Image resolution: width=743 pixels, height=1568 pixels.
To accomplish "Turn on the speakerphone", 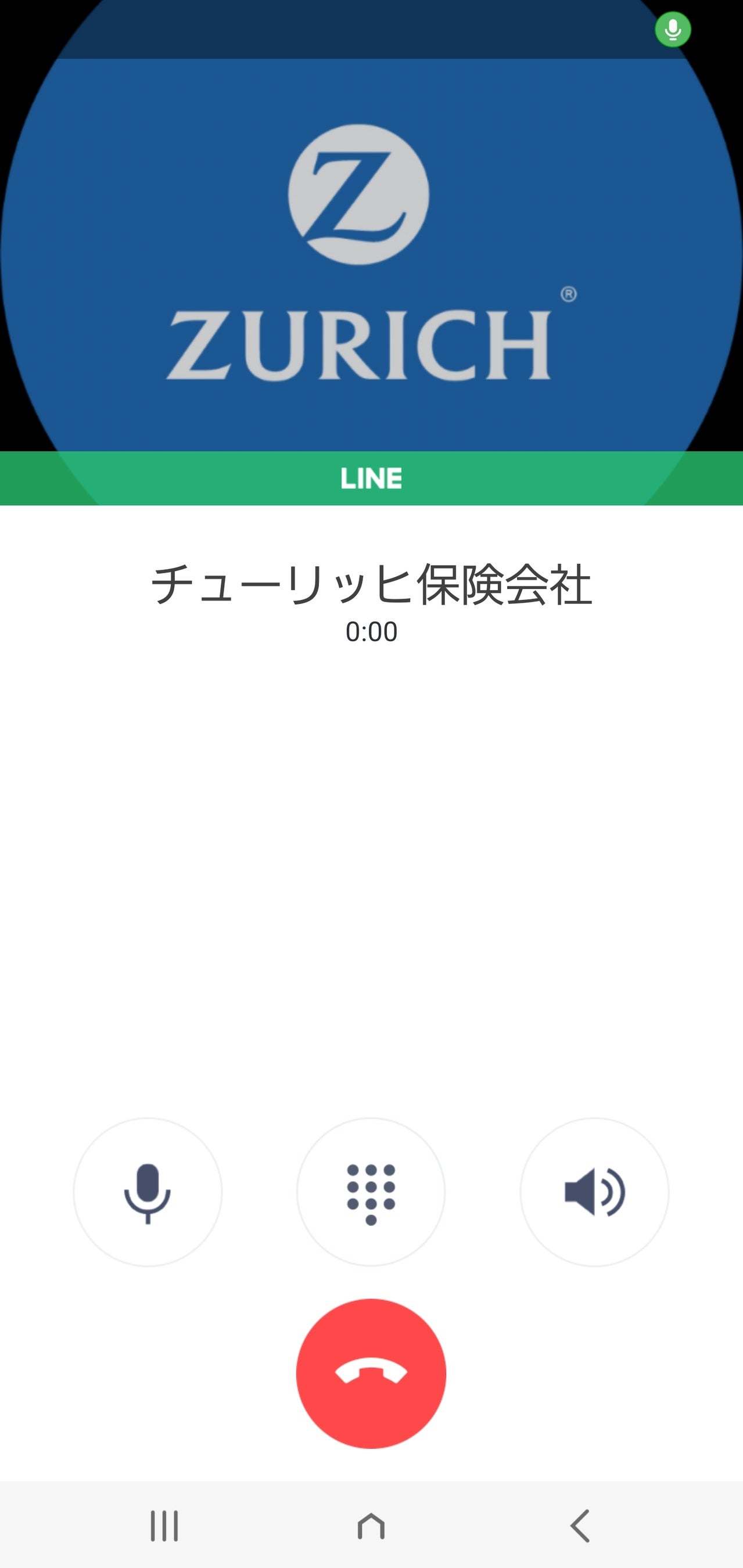I will click(594, 1192).
